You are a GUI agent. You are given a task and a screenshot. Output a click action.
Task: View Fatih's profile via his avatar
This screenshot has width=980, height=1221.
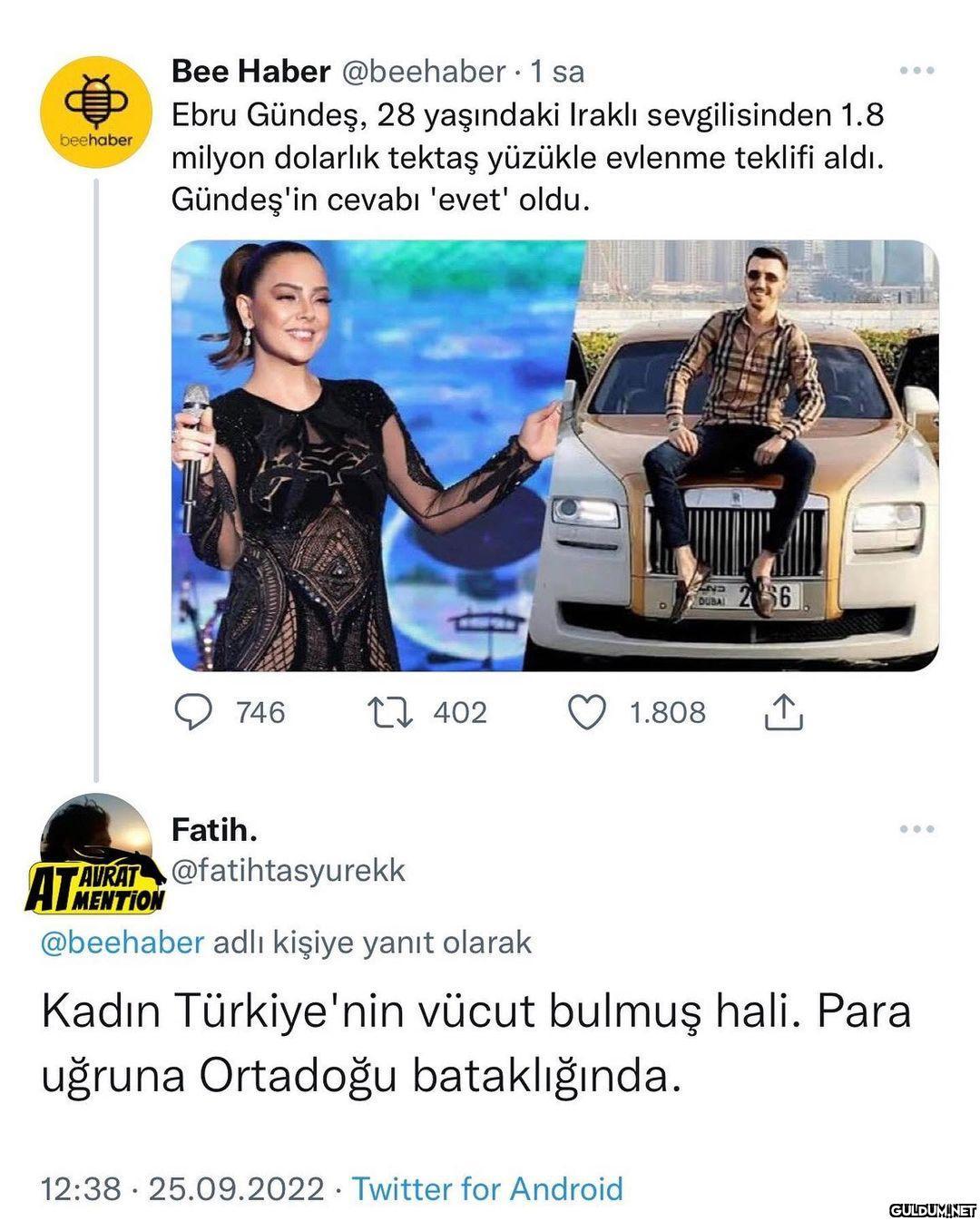point(95,844)
